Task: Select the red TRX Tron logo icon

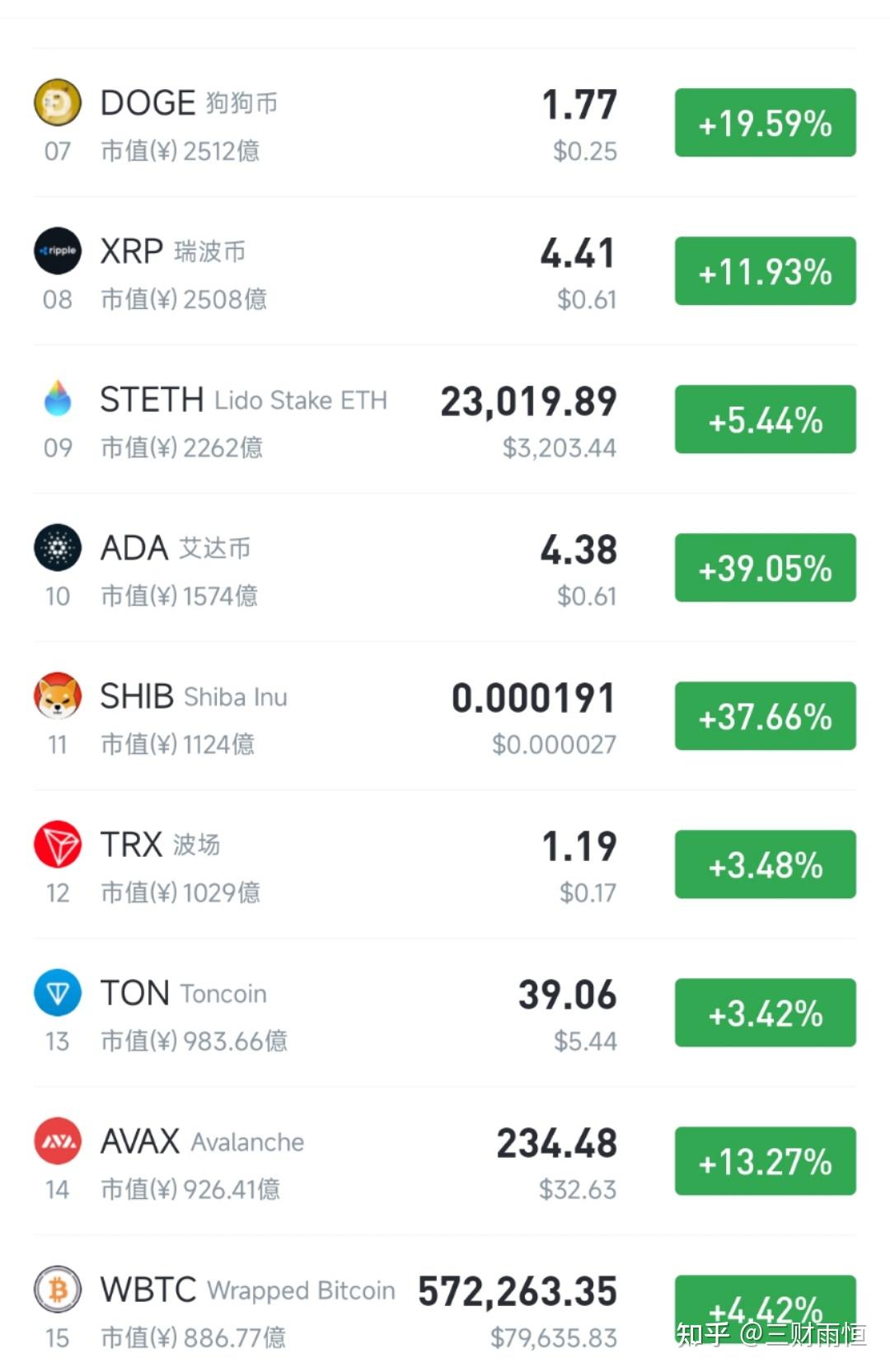Action: tap(56, 845)
